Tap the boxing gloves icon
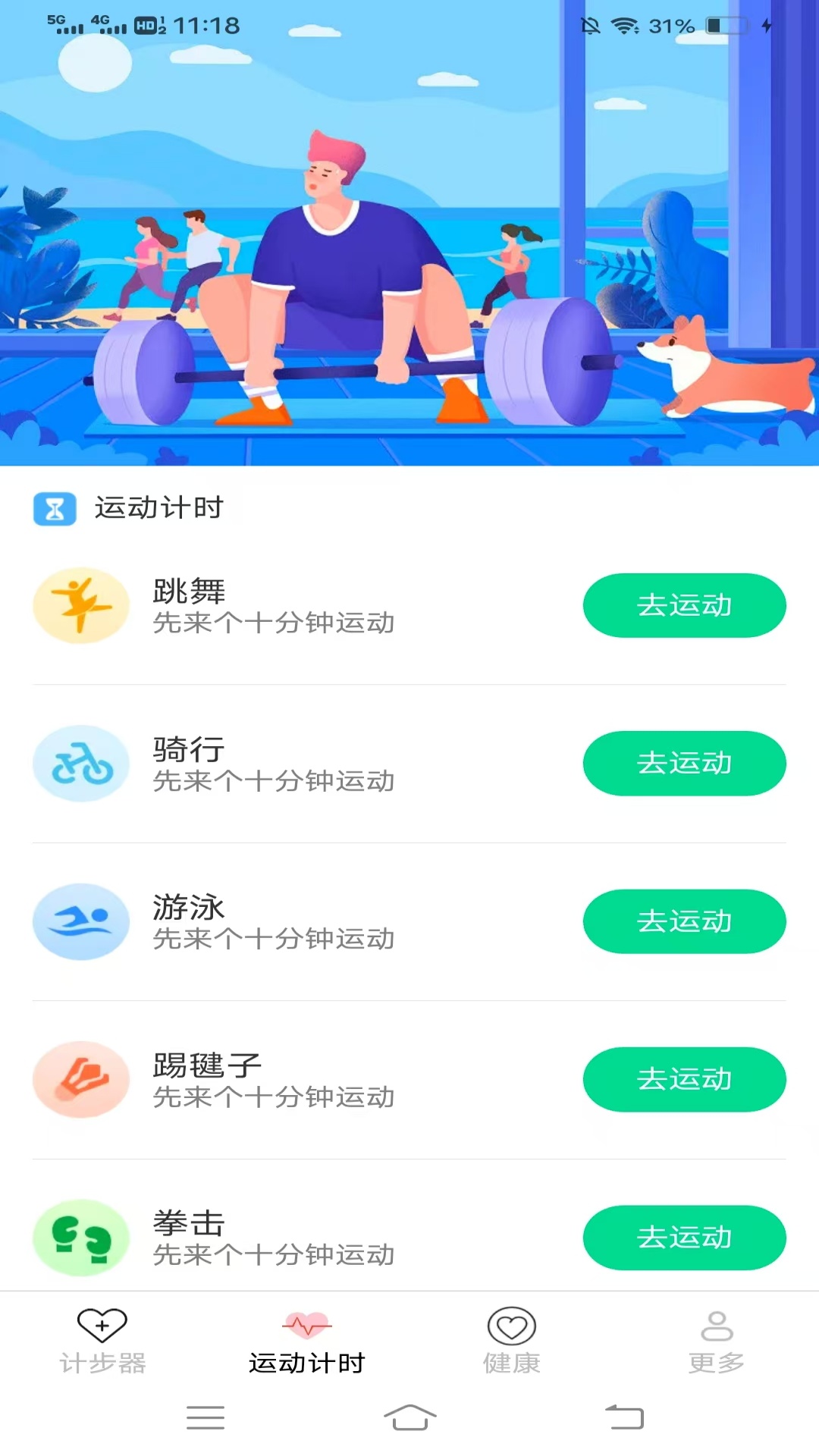 tap(80, 1238)
